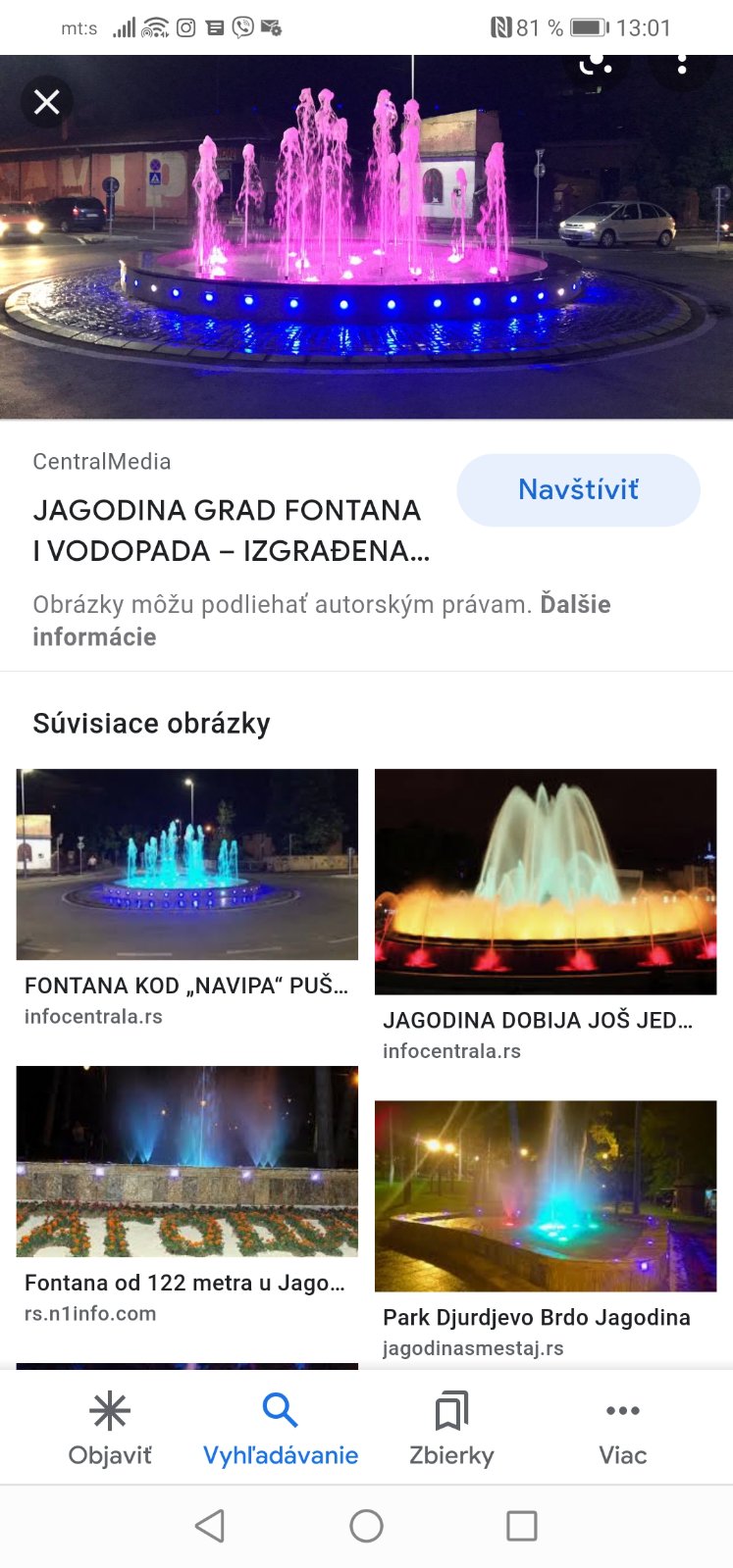This screenshot has width=733, height=1568.
Task: Search this image with Lens
Action: pos(596,65)
